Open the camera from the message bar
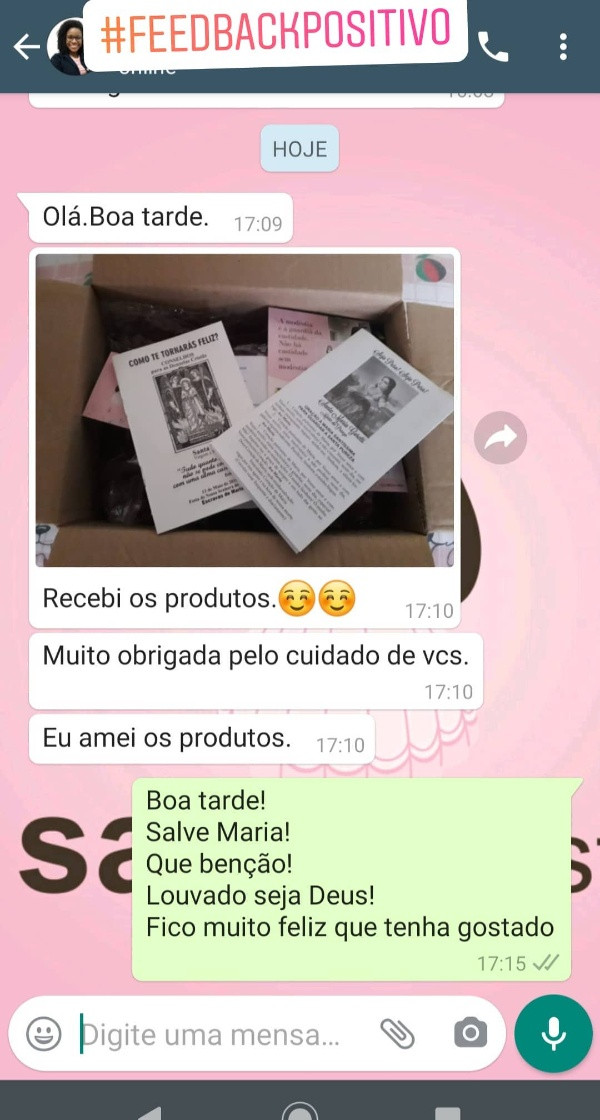The image size is (600, 1120). [471, 1033]
